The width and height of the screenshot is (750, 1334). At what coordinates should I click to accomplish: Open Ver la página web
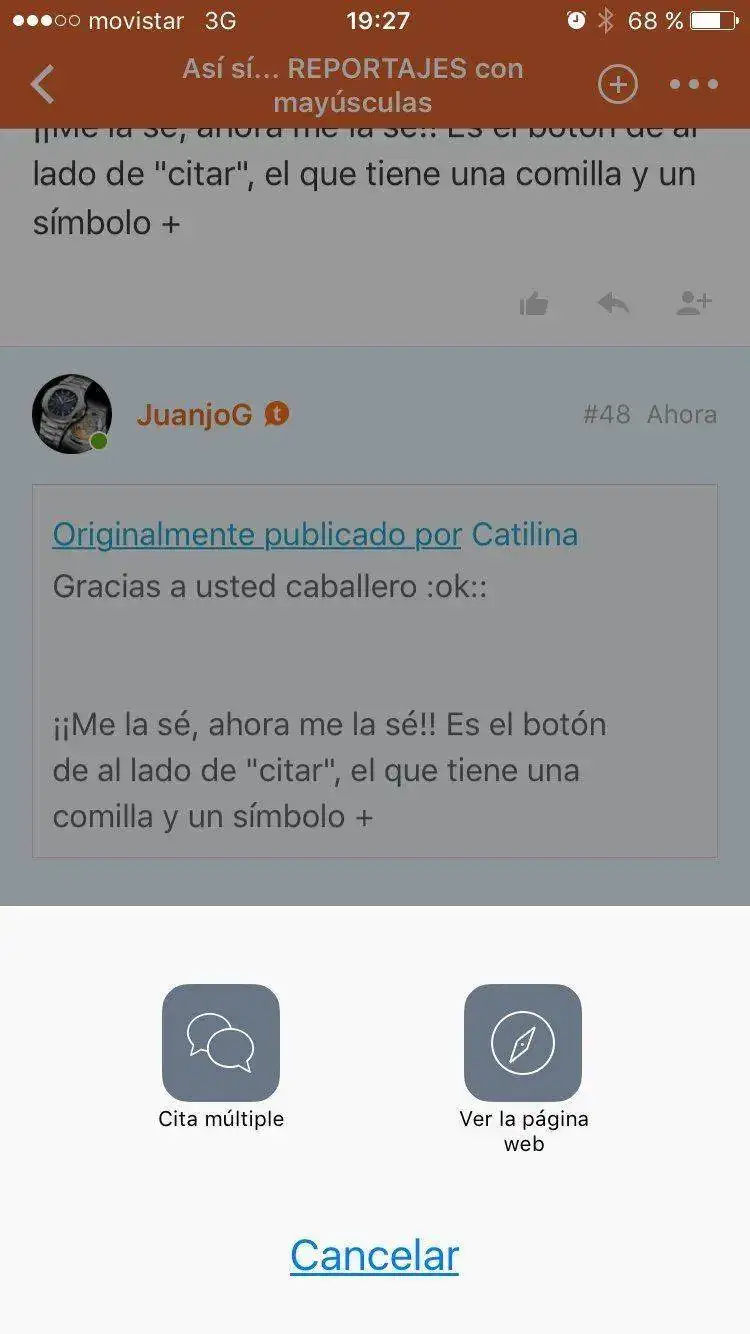click(523, 1043)
